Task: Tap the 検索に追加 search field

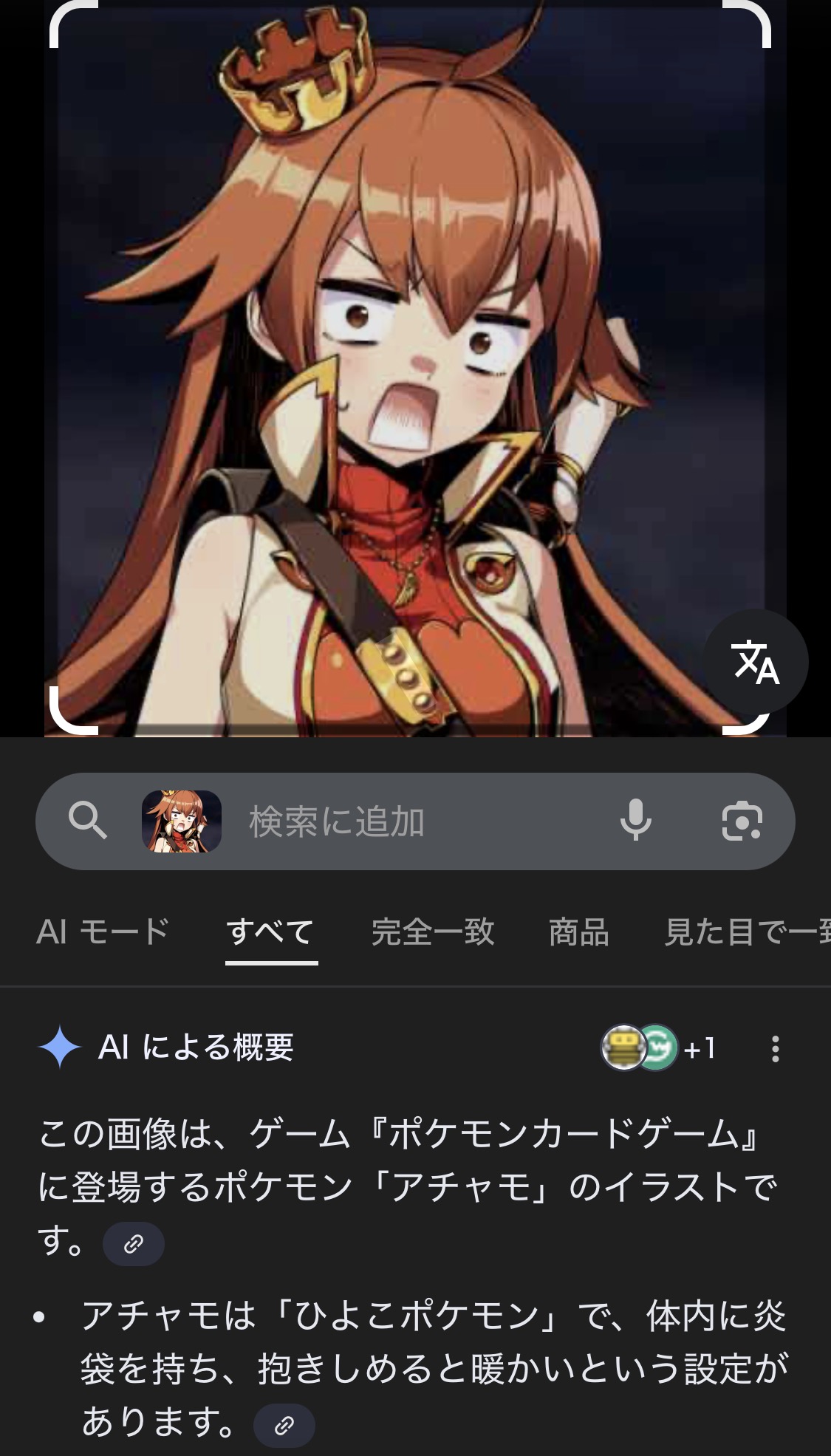Action: 414,821
